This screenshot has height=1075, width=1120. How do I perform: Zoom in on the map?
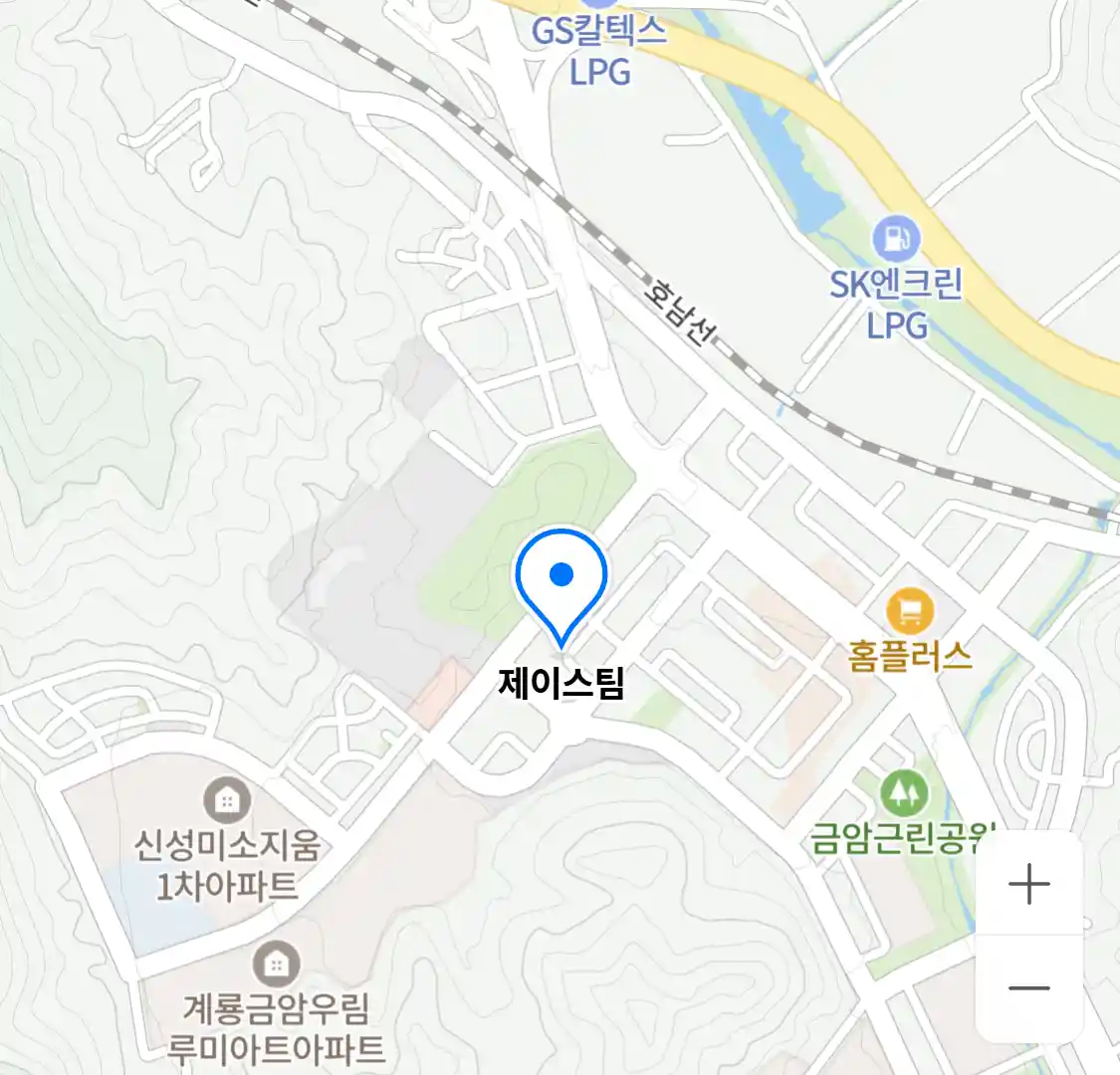pyautogui.click(x=1028, y=884)
